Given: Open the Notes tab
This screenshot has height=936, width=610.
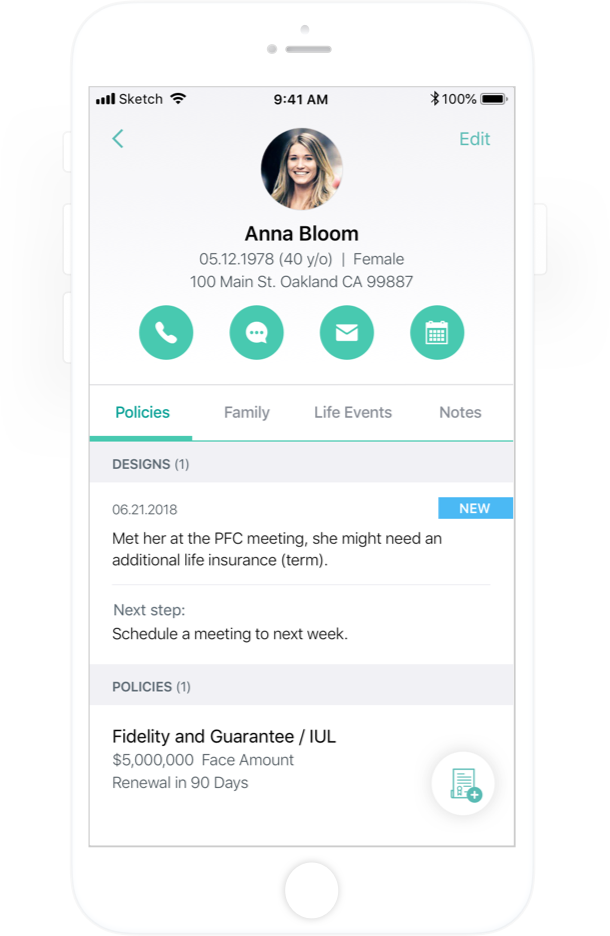Looking at the screenshot, I should 460,412.
